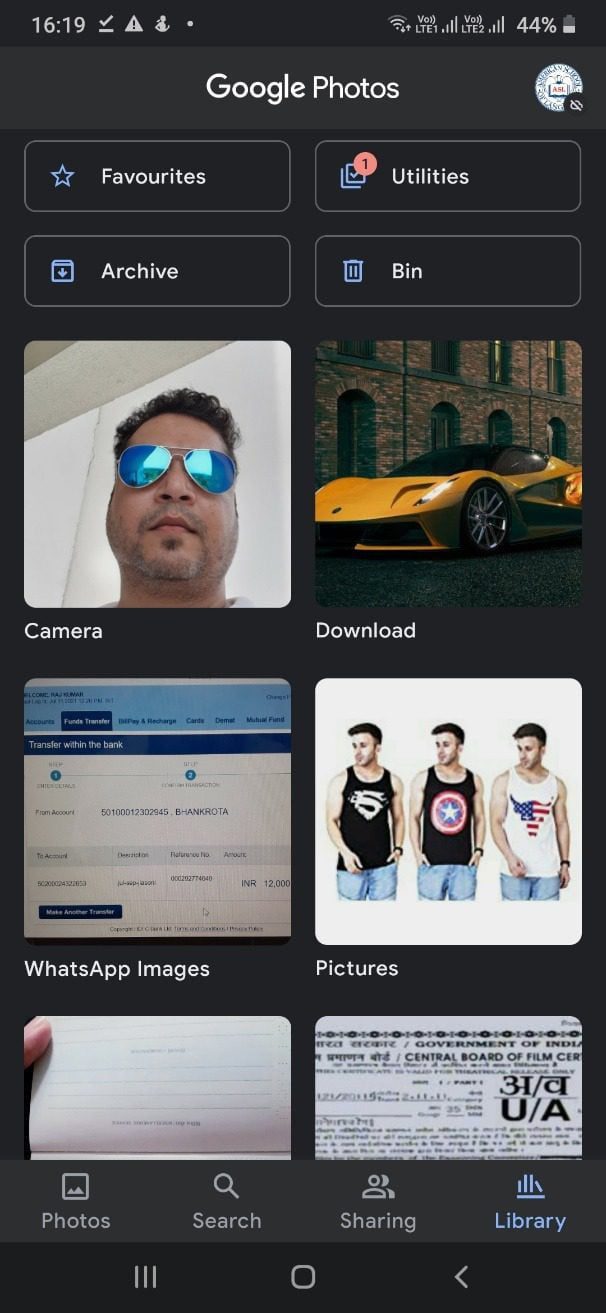This screenshot has width=606, height=1313.
Task: Select the Library tab
Action: click(x=530, y=1202)
